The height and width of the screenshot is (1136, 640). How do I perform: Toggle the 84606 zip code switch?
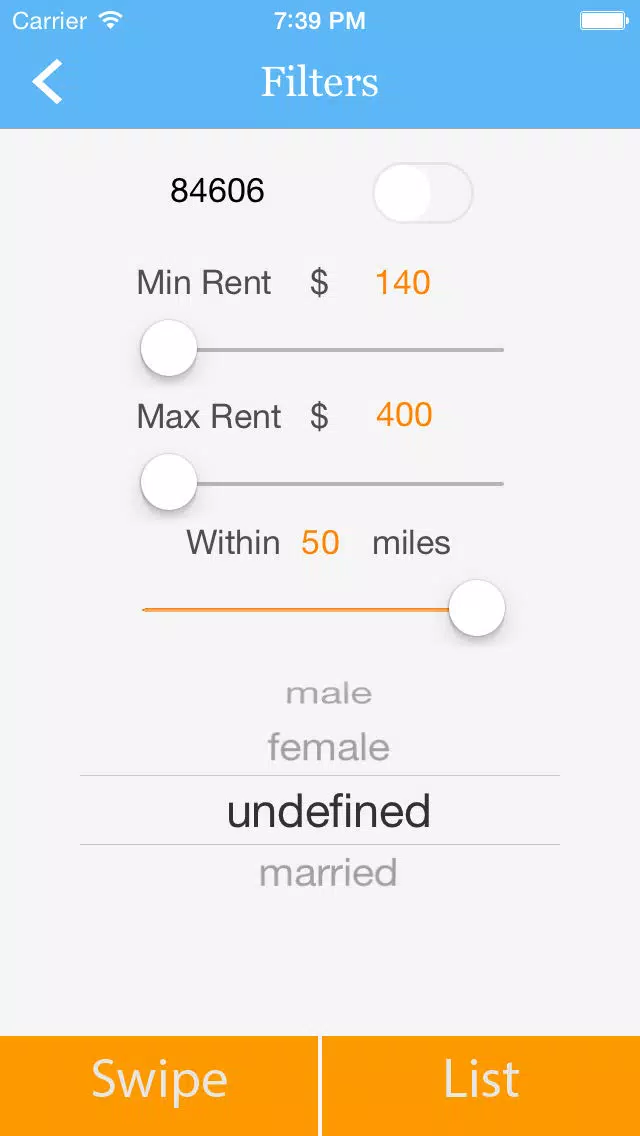point(423,193)
